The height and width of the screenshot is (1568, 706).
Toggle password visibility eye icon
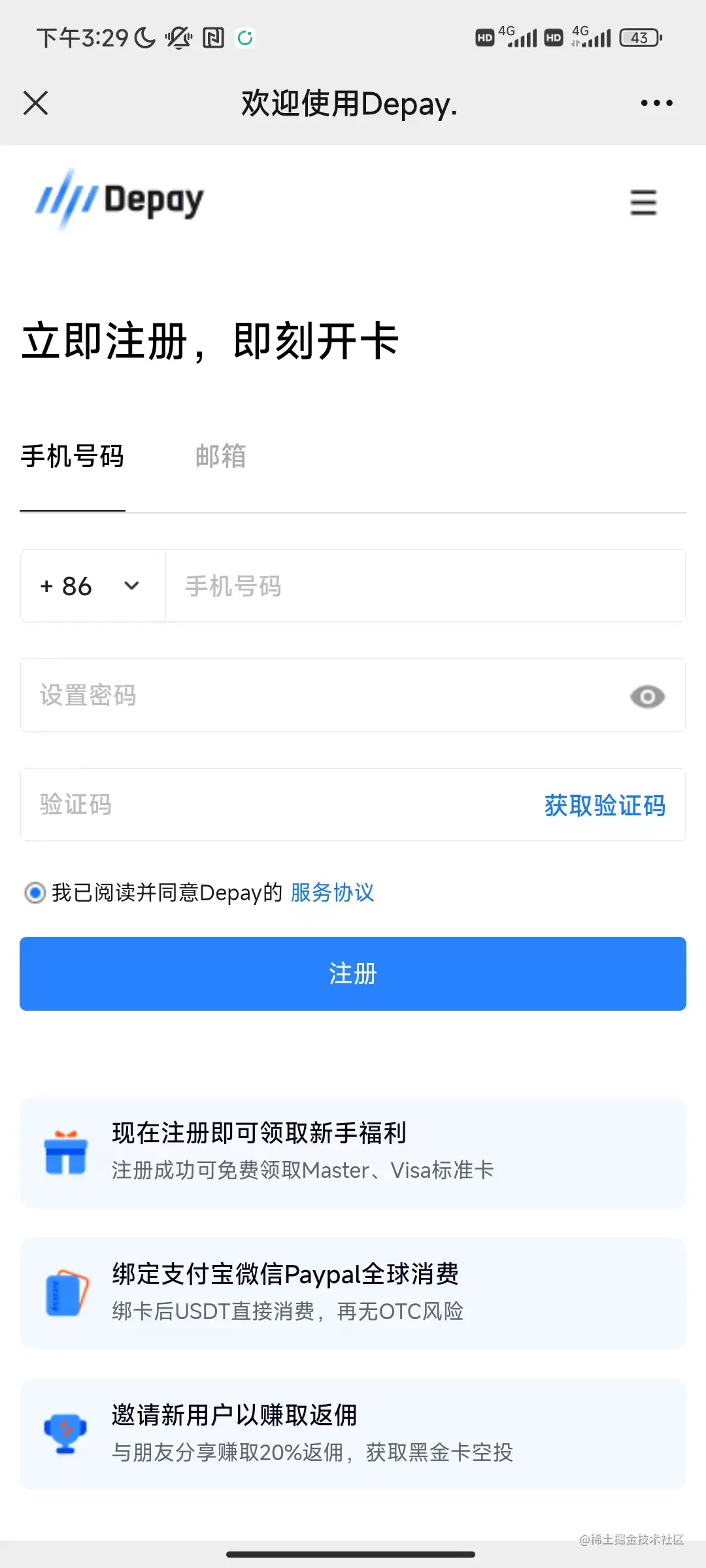click(647, 696)
